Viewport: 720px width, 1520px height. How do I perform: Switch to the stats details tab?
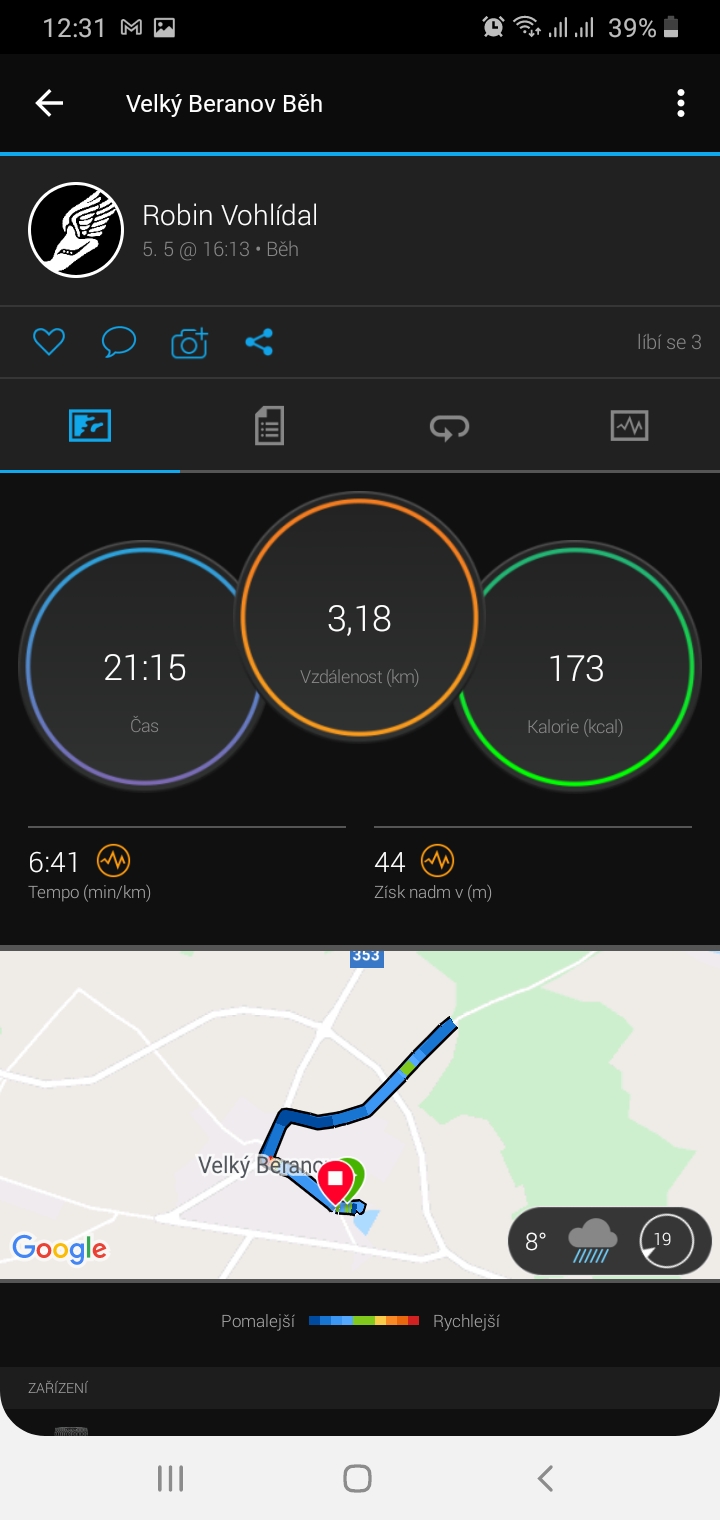click(x=269, y=426)
